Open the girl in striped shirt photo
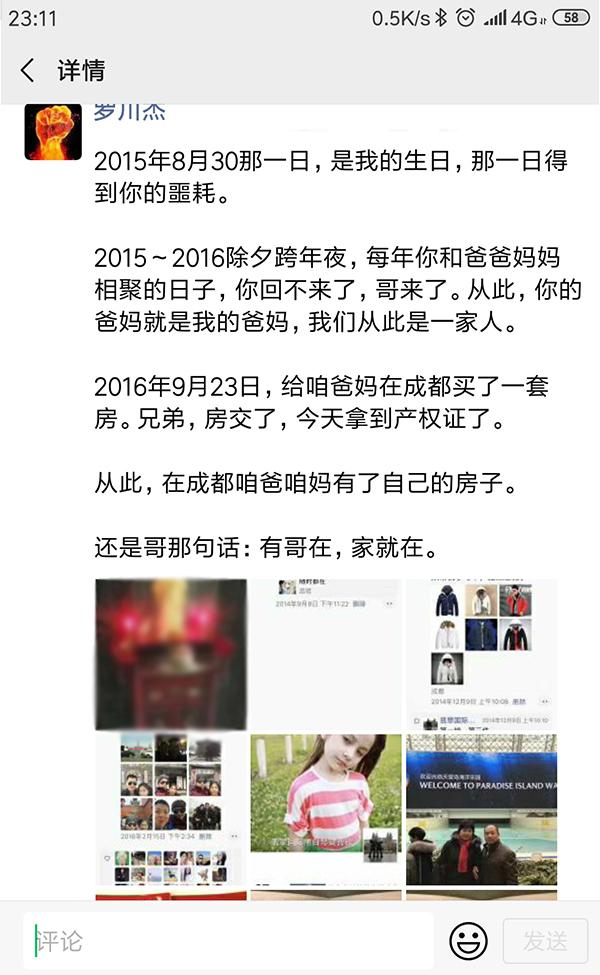Screen dimensions: 600x975 pyautogui.click(x=326, y=810)
